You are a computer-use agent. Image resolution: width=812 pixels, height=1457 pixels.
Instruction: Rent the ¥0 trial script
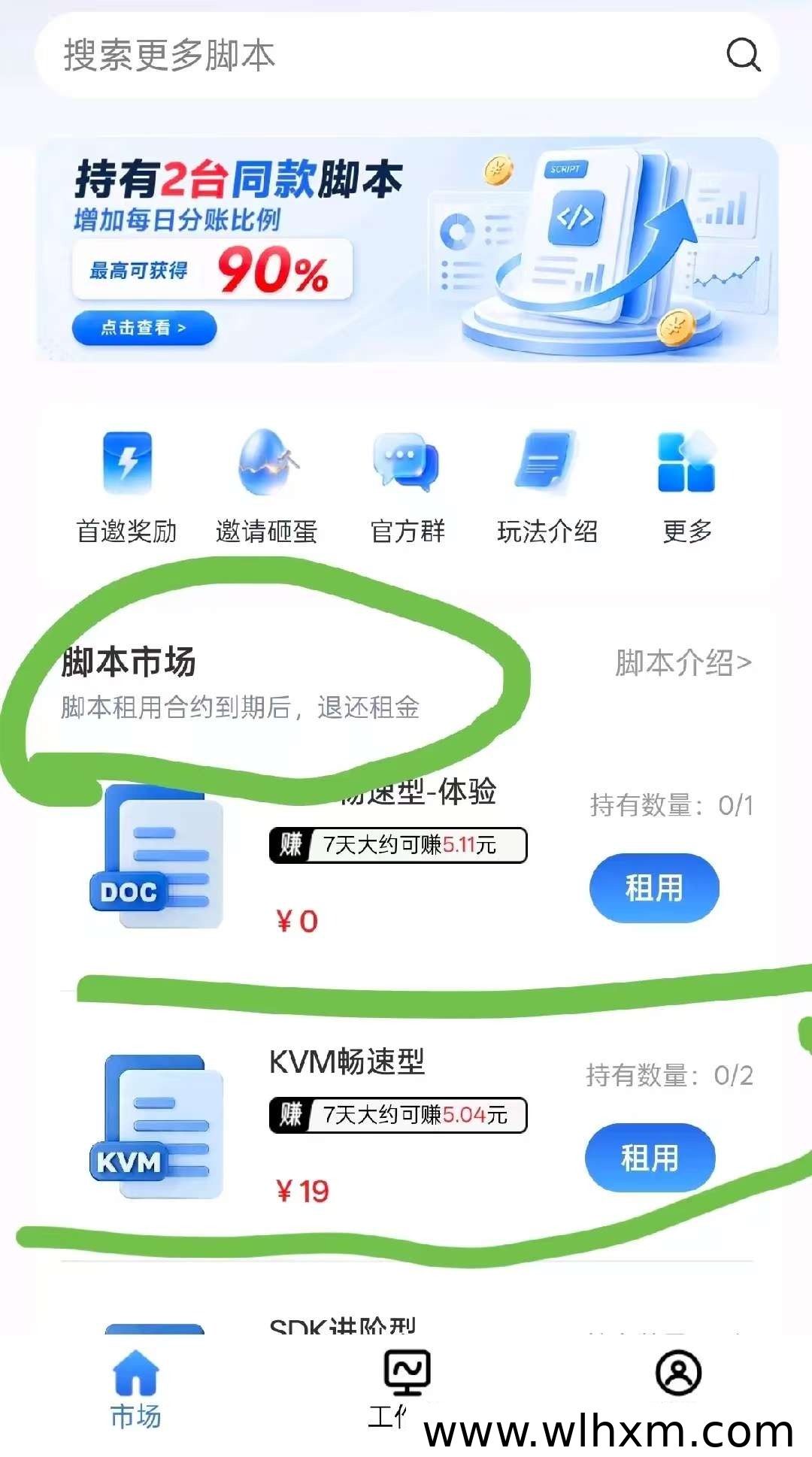point(654,888)
